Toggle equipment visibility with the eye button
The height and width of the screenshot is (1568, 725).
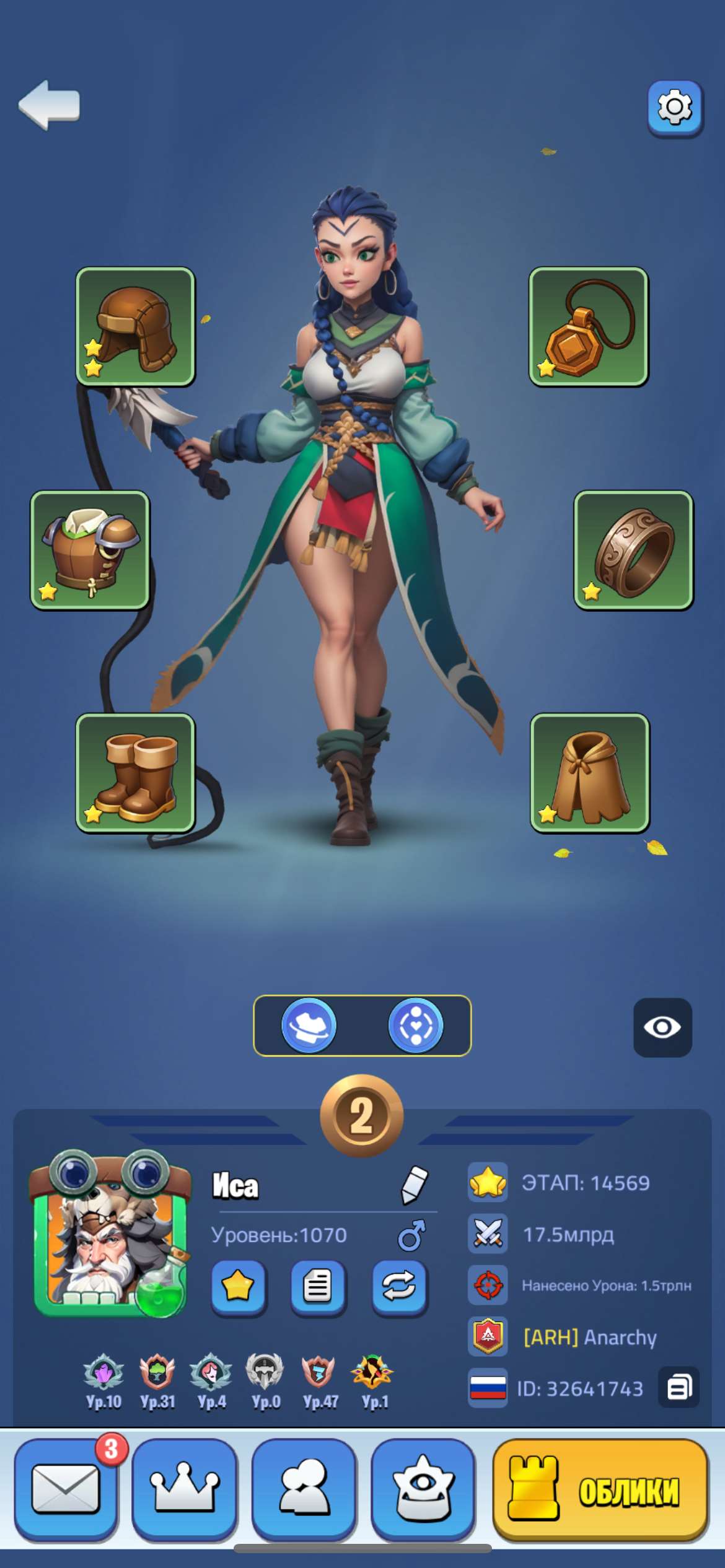click(x=662, y=1027)
